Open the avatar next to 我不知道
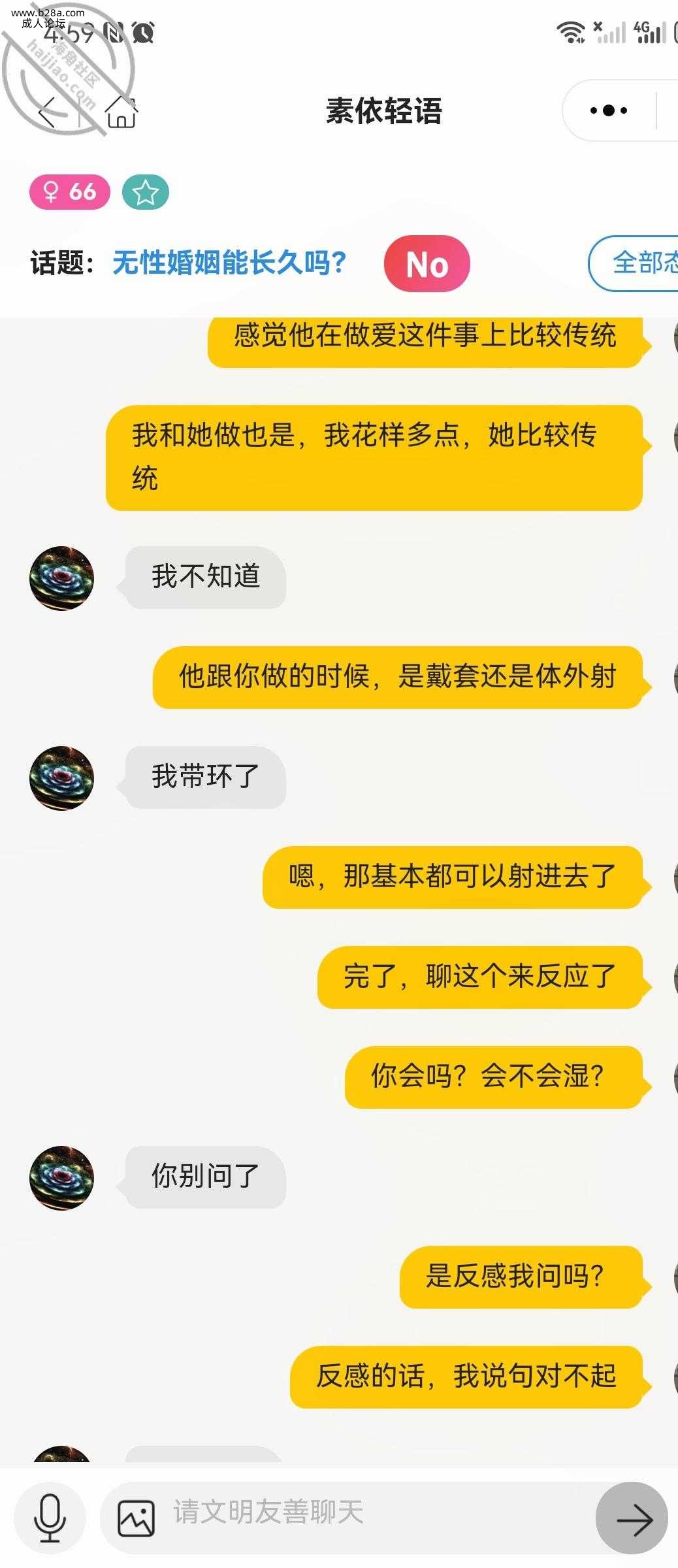Viewport: 678px width, 1568px height. pos(62,578)
